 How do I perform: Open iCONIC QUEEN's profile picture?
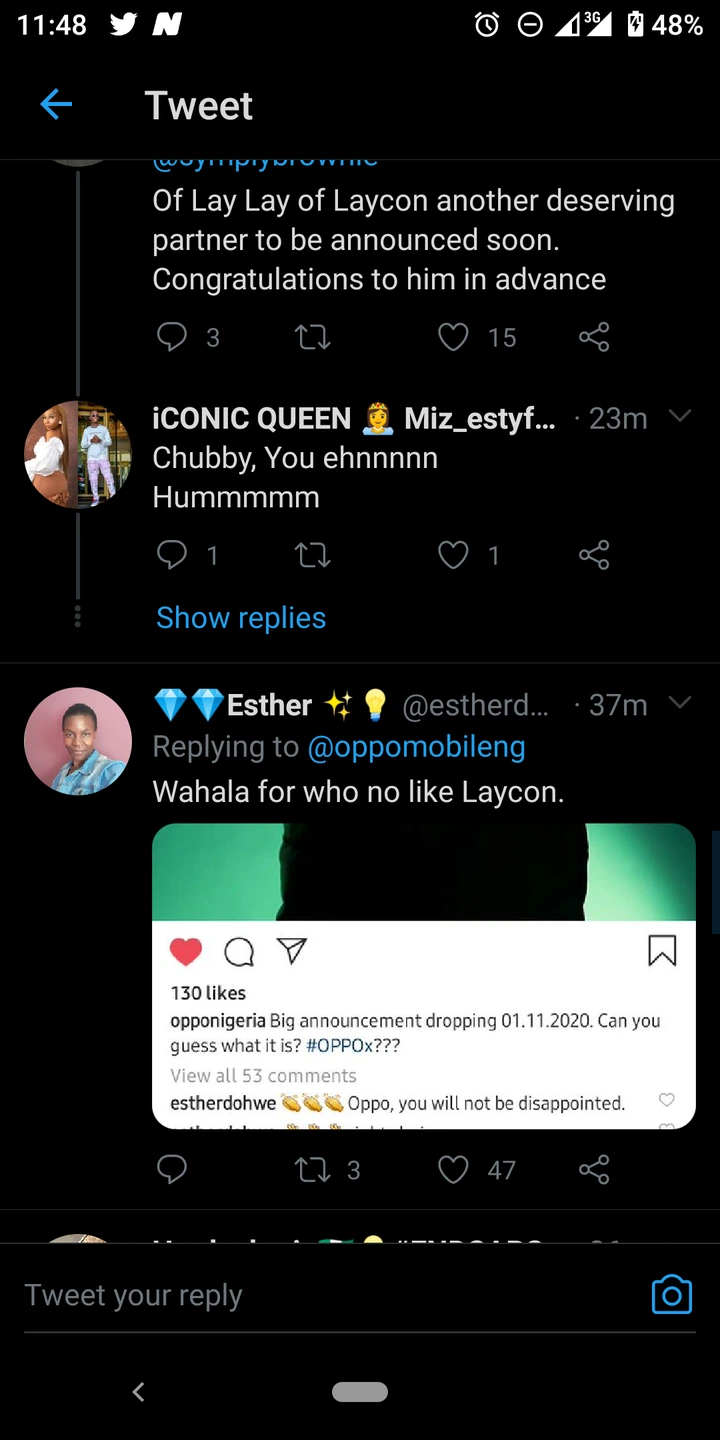78,455
